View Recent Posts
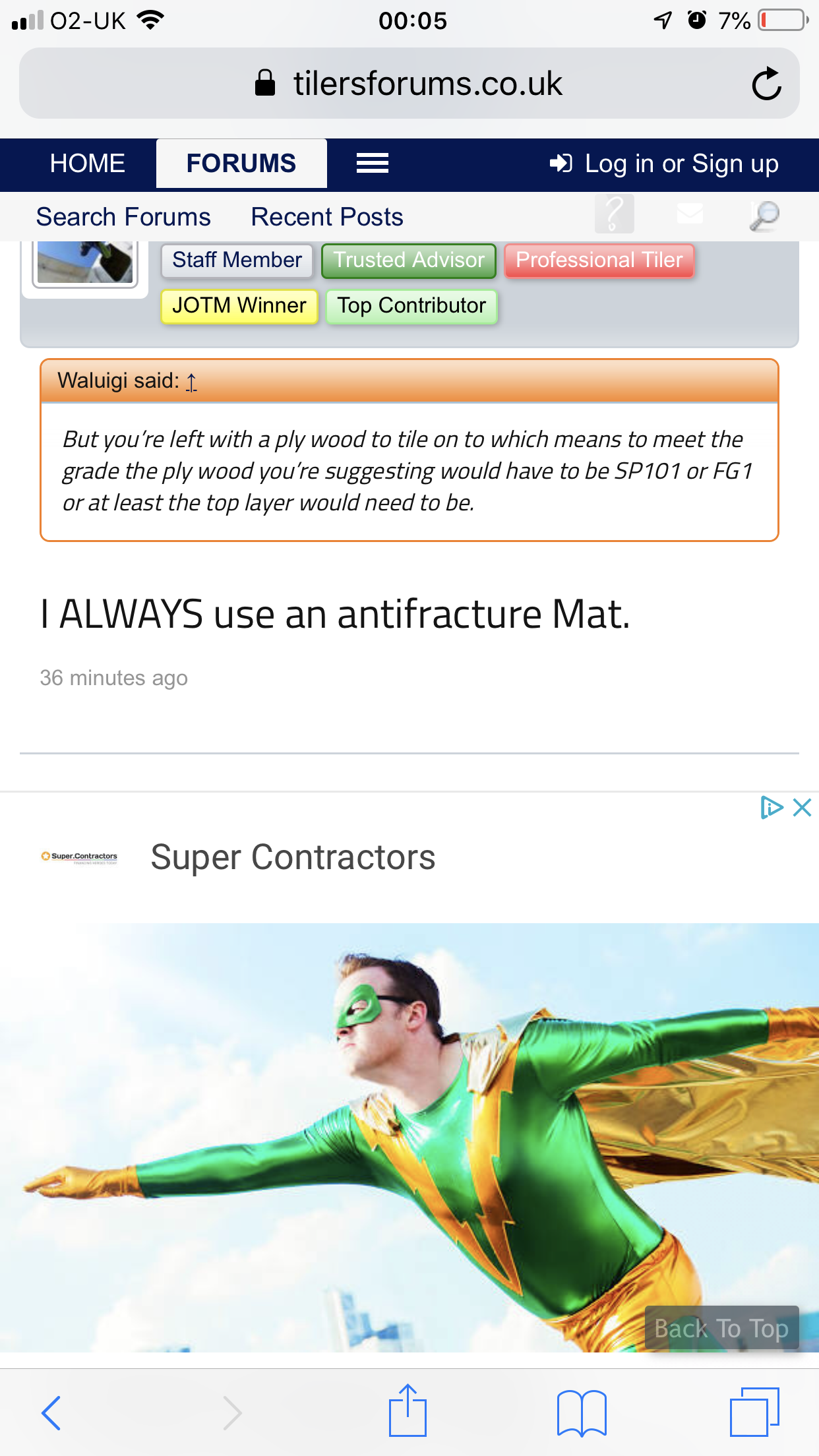819x1456 pixels. point(327,217)
